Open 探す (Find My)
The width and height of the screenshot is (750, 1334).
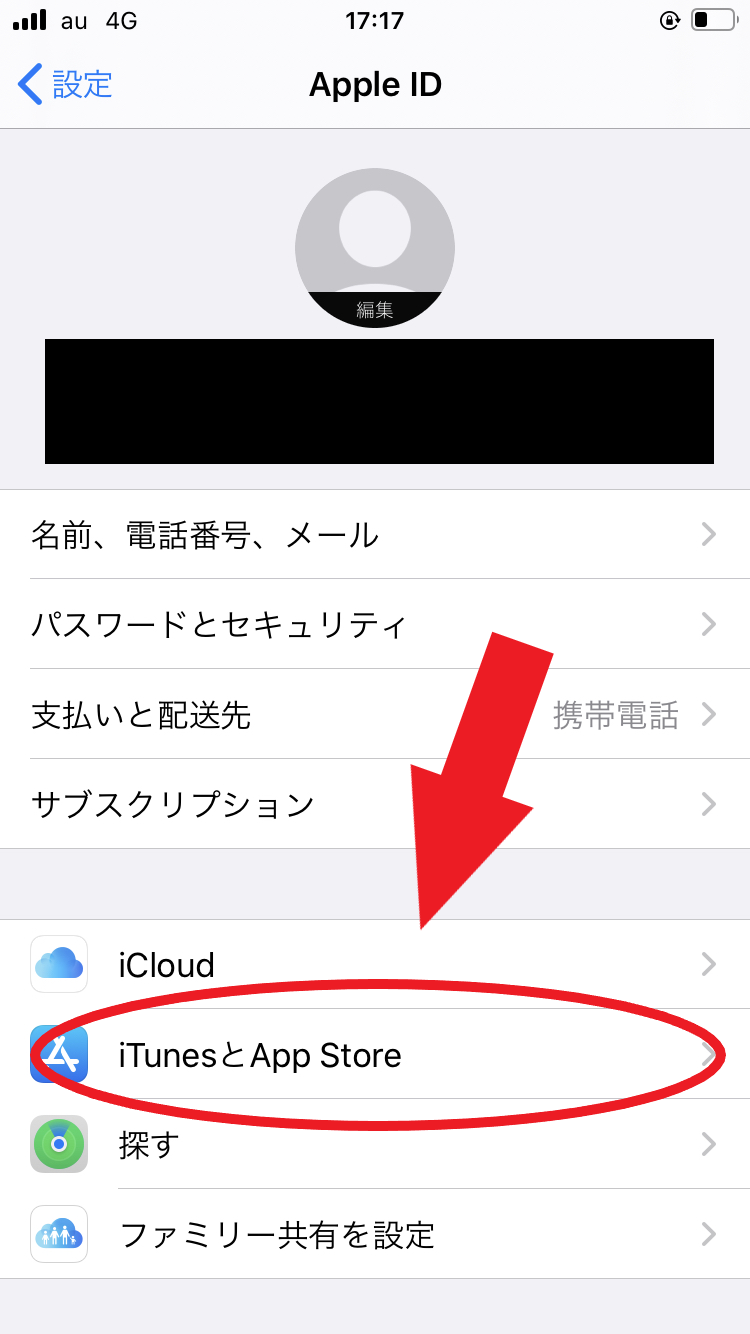point(375,1144)
